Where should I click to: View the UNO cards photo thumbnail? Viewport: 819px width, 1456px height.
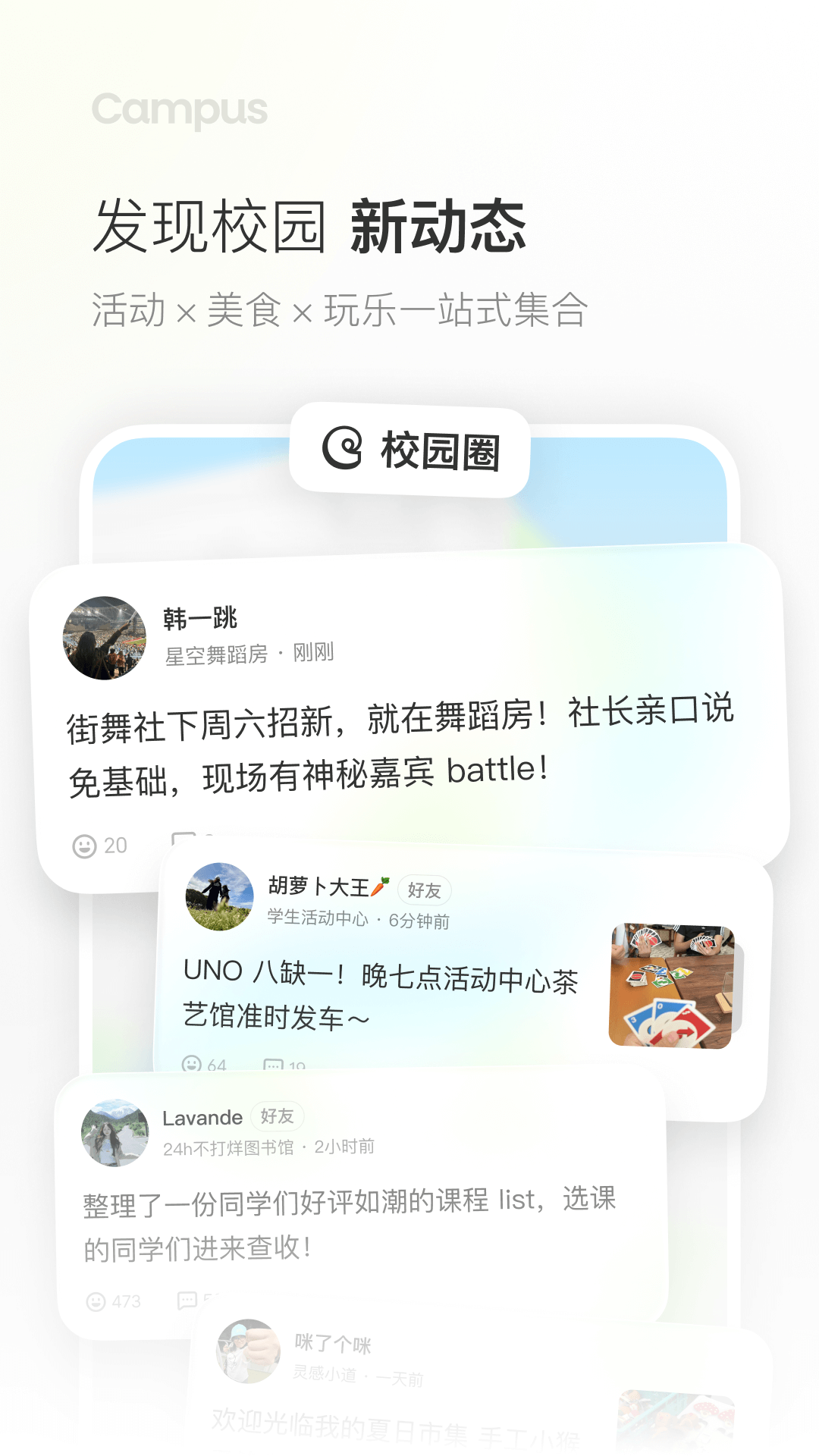point(673,986)
